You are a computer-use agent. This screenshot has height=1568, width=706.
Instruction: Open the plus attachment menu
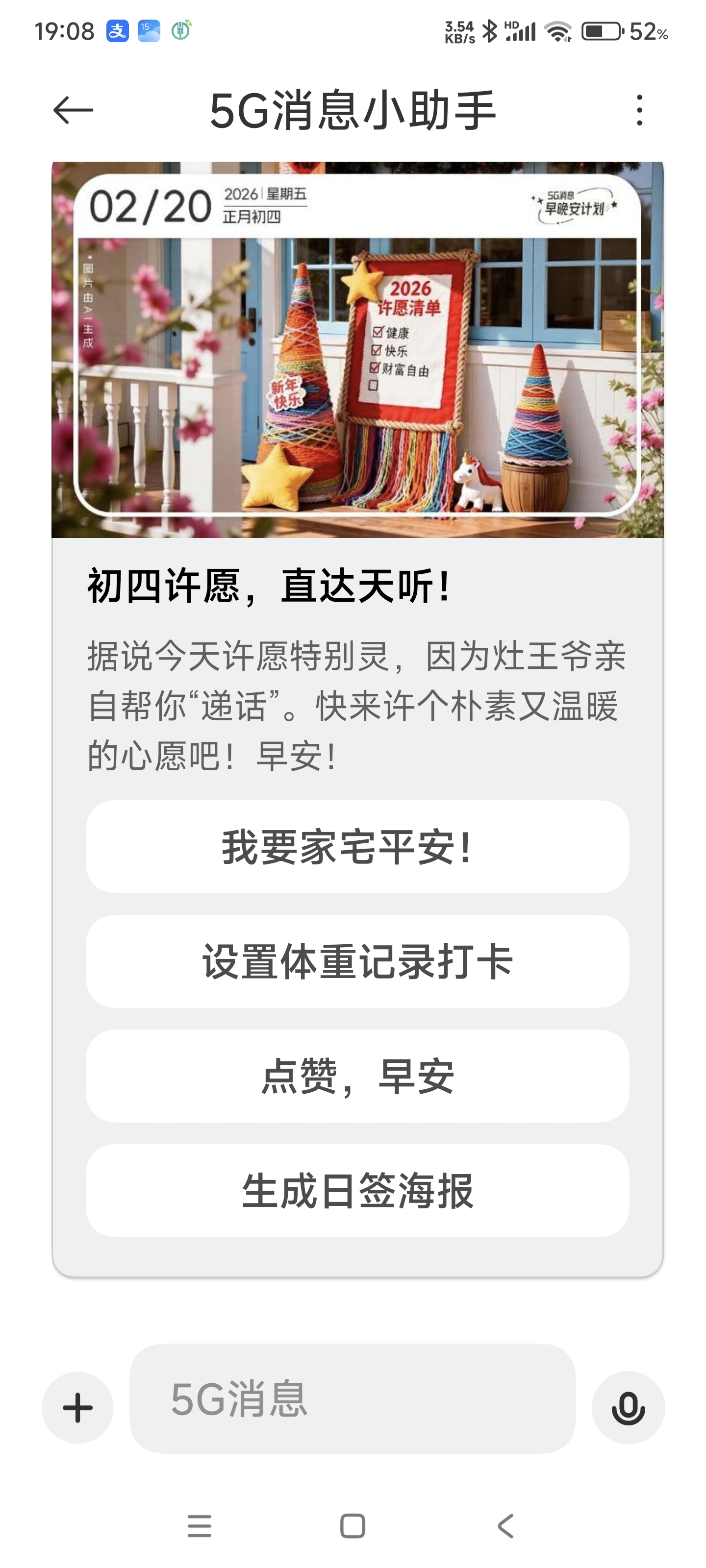77,1407
